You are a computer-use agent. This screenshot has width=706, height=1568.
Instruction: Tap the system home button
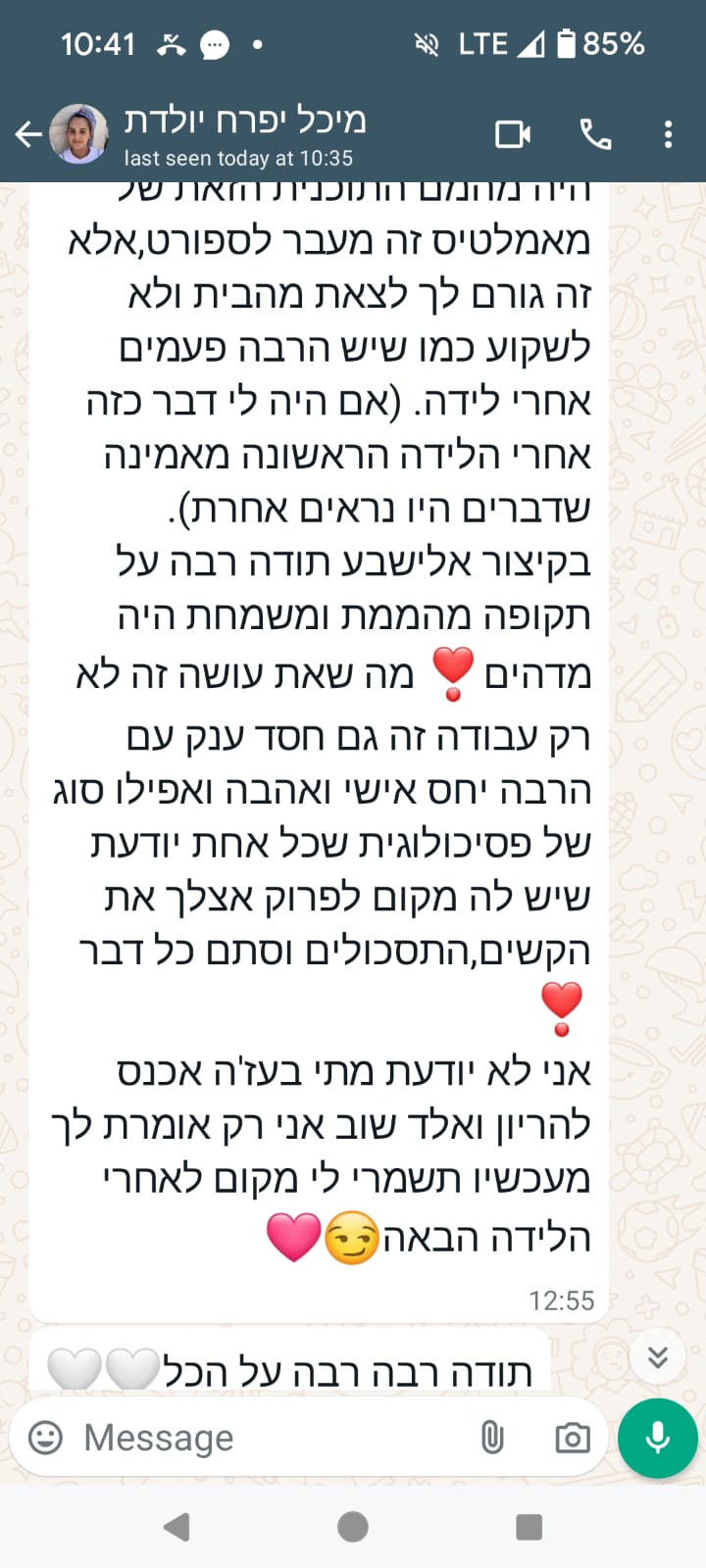point(353,1526)
